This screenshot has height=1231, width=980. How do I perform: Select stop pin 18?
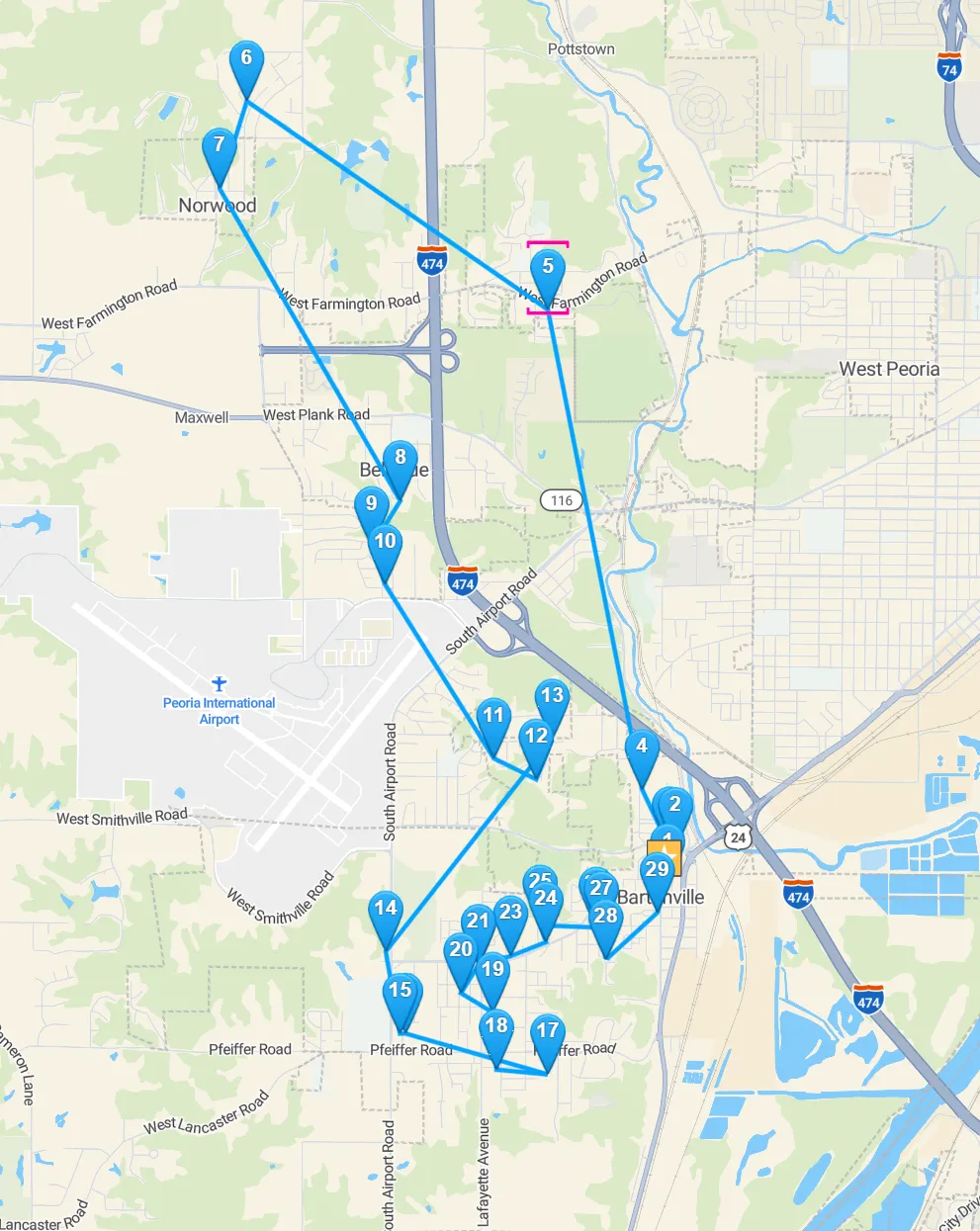click(496, 1029)
